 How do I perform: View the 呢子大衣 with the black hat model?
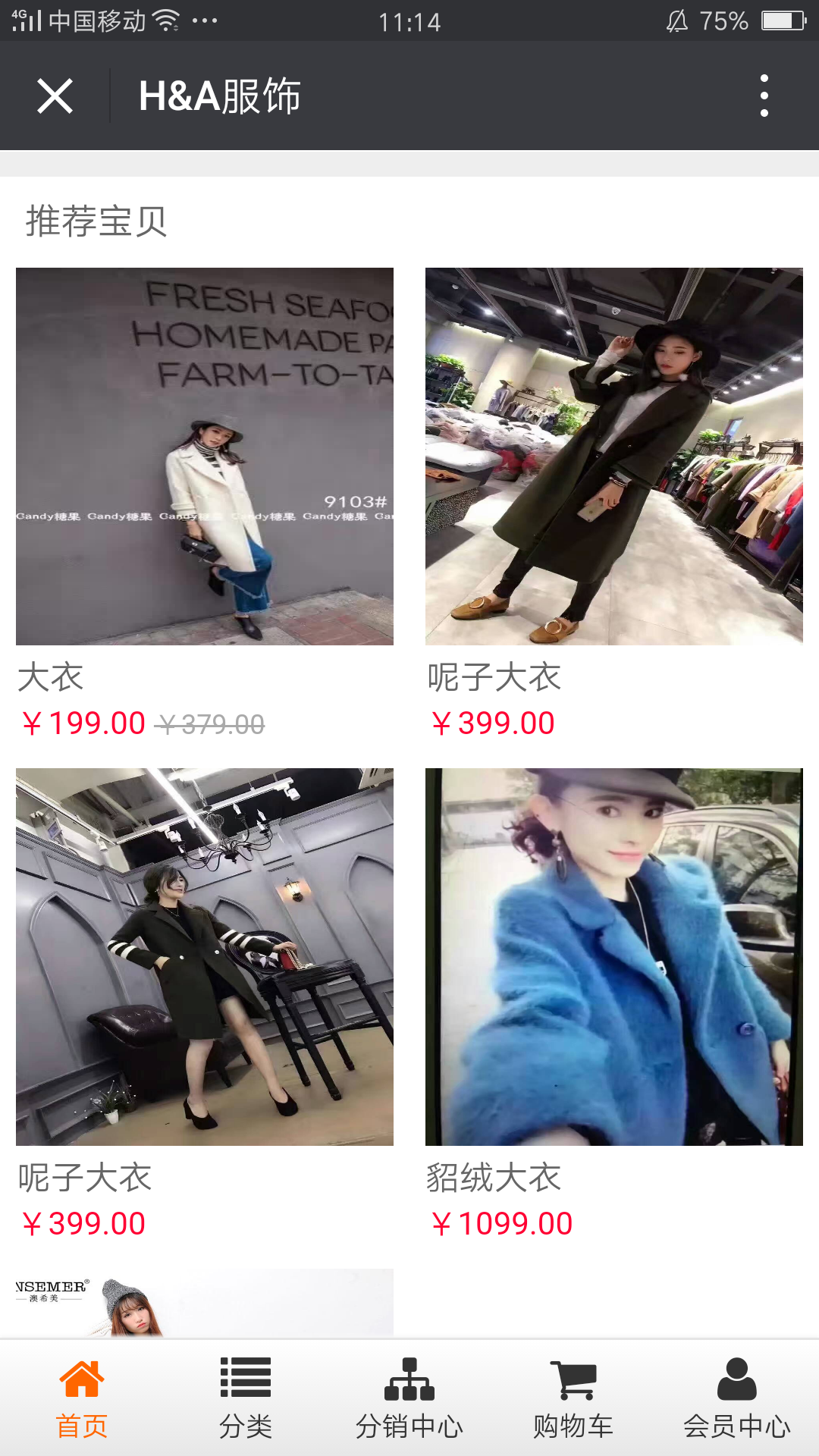613,457
